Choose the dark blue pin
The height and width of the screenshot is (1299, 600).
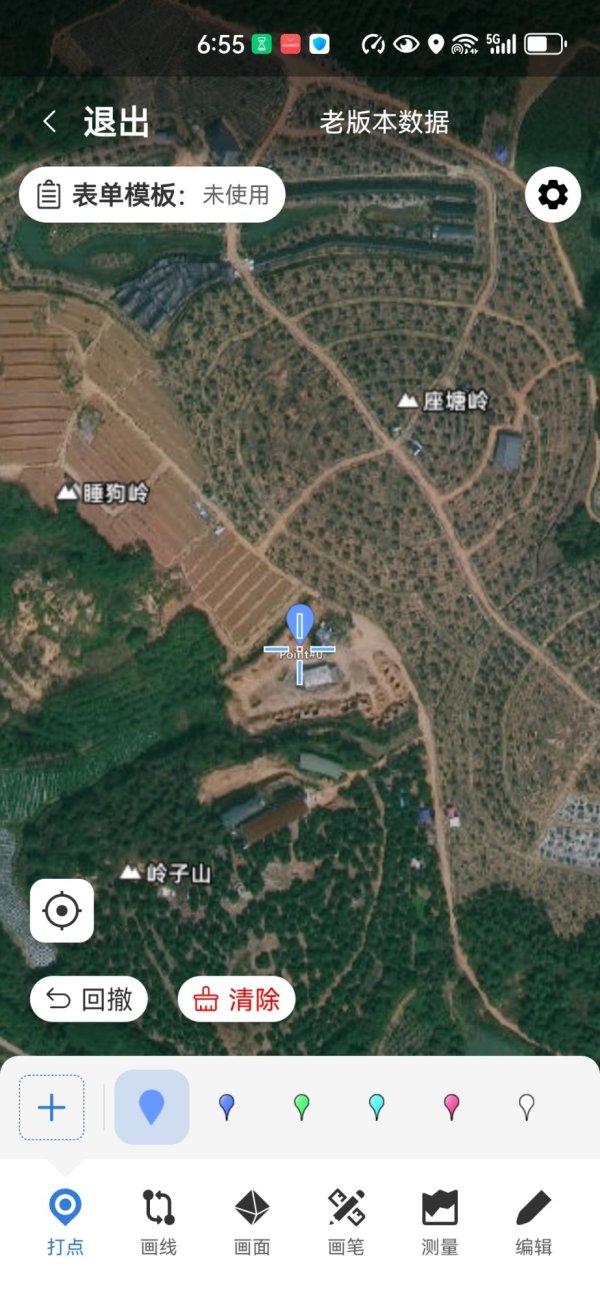pos(227,1106)
